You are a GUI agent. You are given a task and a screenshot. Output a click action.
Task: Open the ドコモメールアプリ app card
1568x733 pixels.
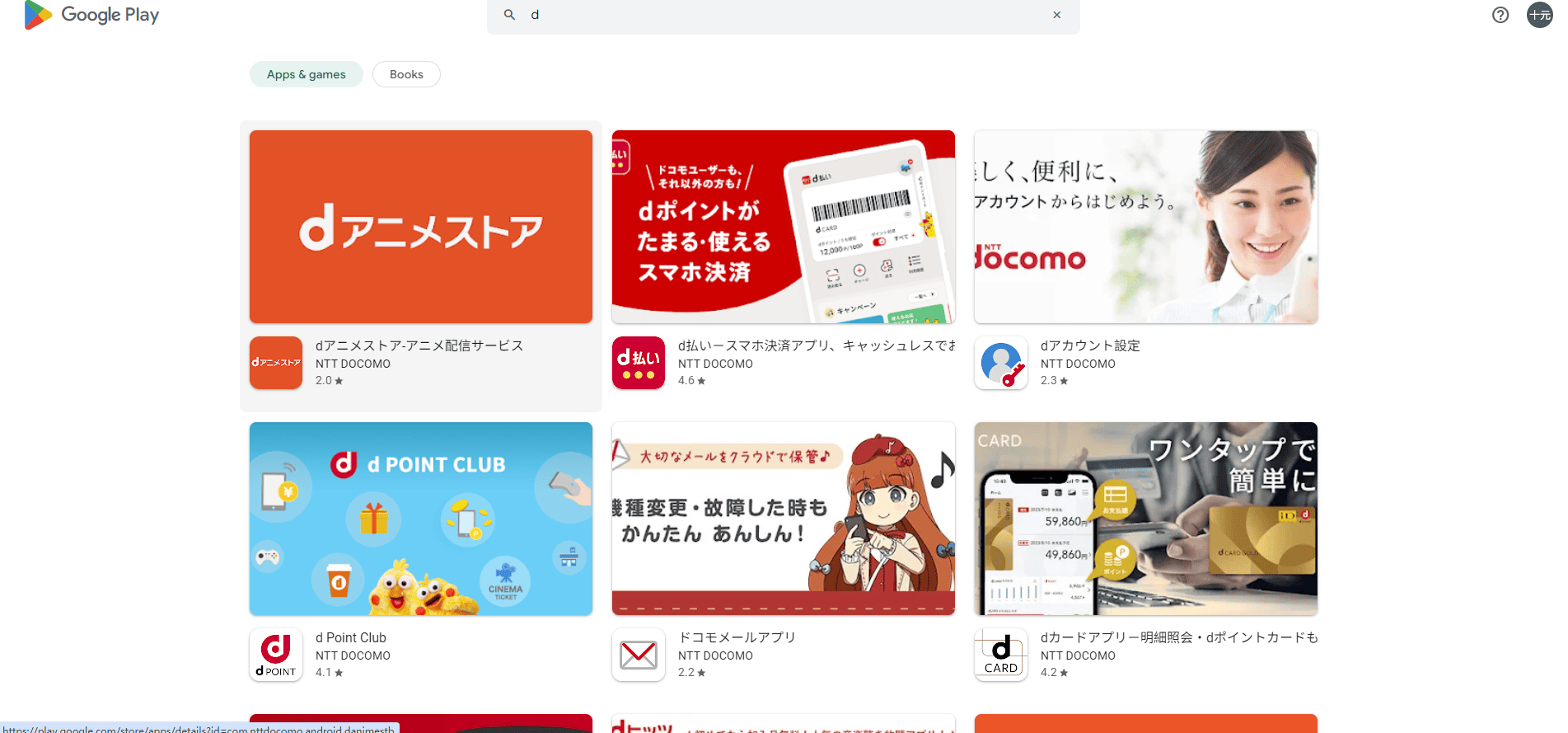click(783, 552)
